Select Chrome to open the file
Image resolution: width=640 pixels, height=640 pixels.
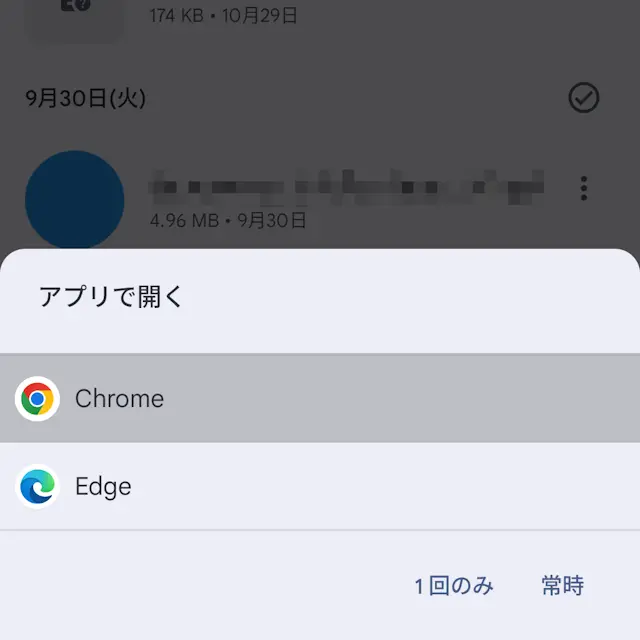[x=120, y=399]
